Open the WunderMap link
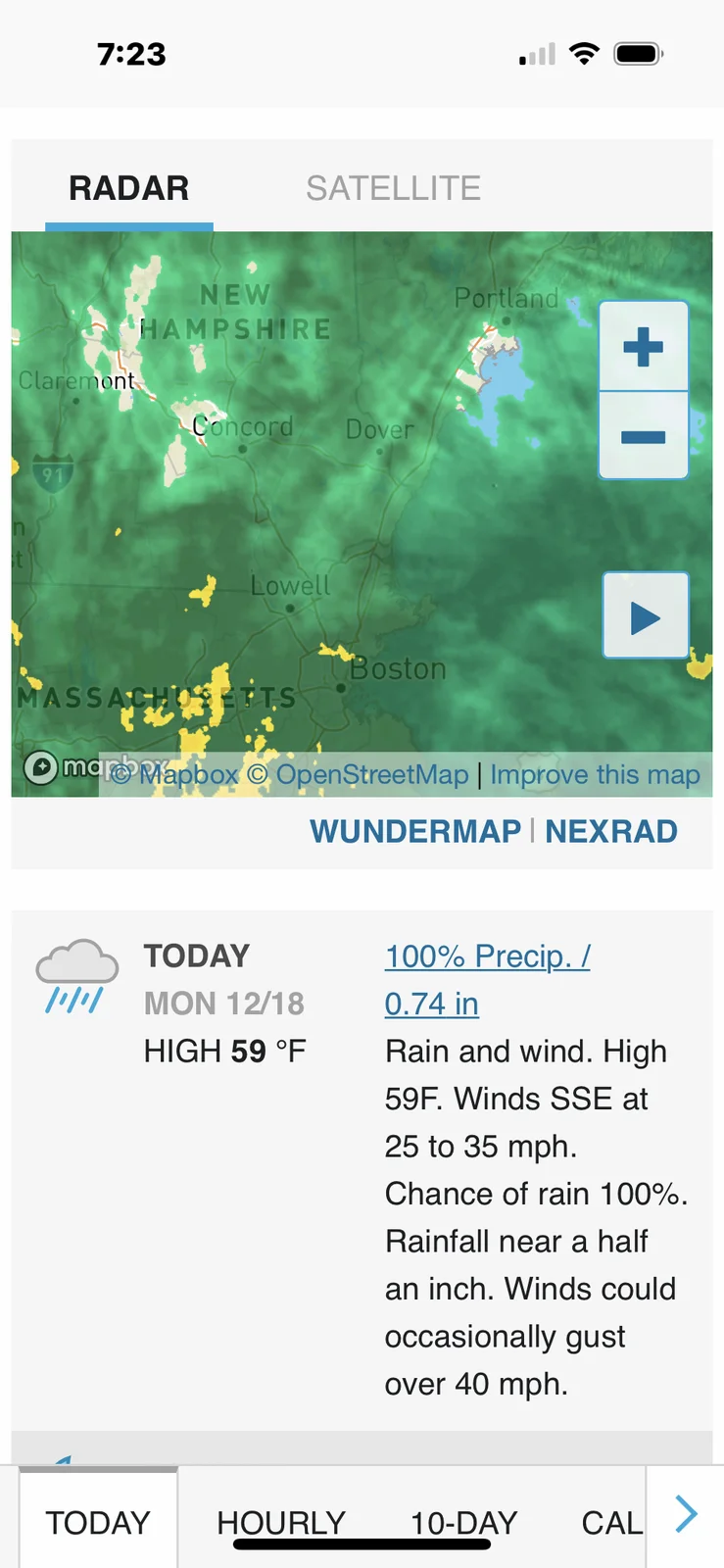 pyautogui.click(x=415, y=831)
